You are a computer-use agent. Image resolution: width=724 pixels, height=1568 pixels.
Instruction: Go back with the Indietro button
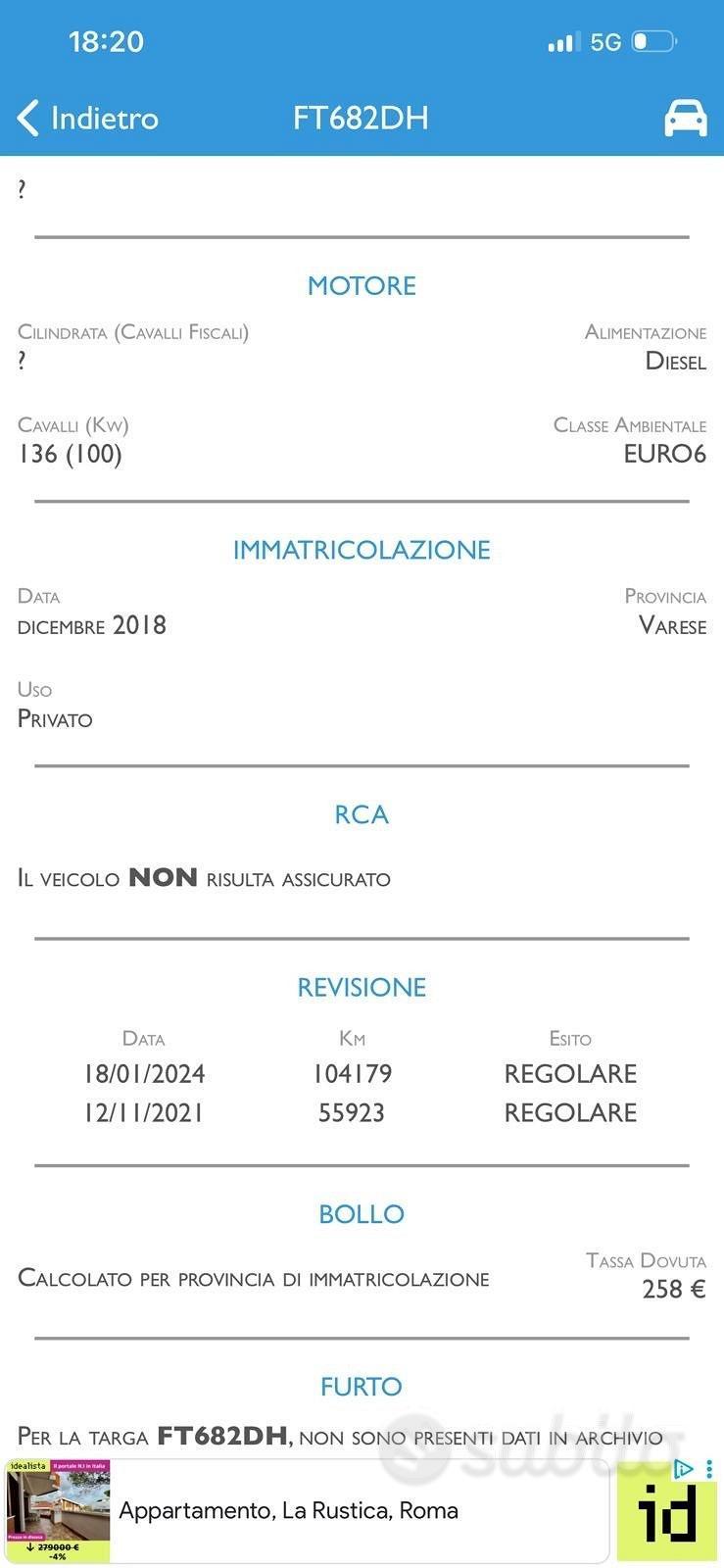point(87,118)
